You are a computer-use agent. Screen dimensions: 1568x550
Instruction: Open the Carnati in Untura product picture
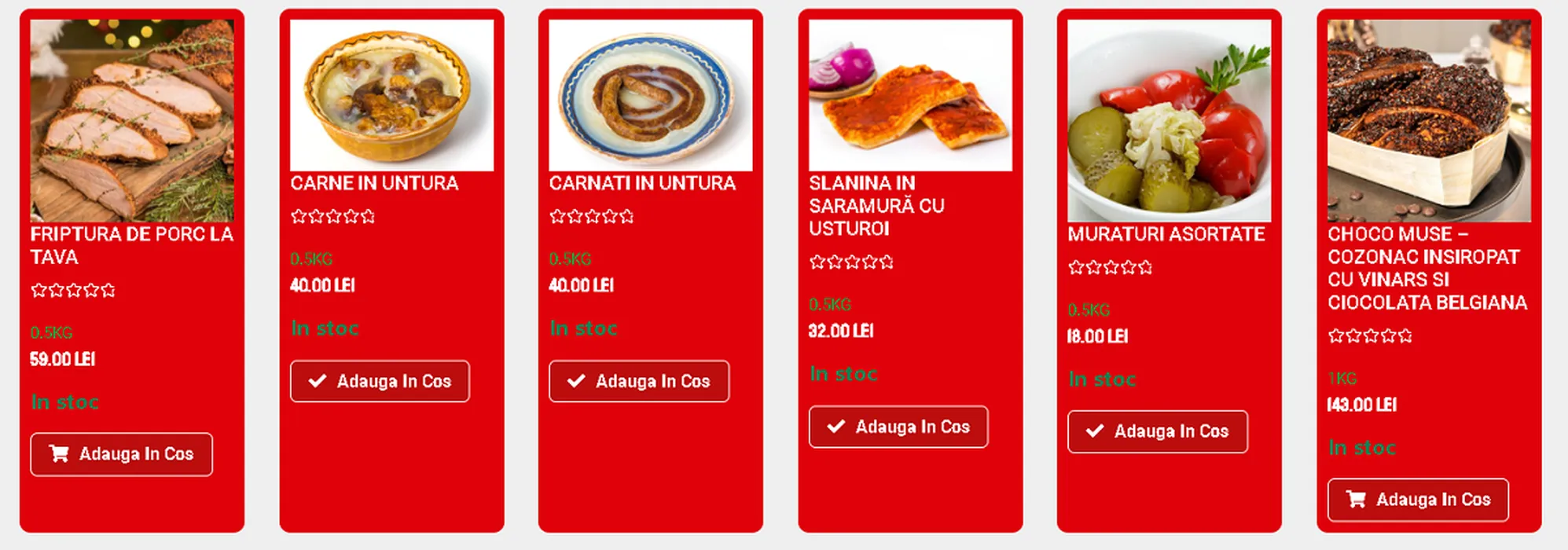click(x=650, y=95)
